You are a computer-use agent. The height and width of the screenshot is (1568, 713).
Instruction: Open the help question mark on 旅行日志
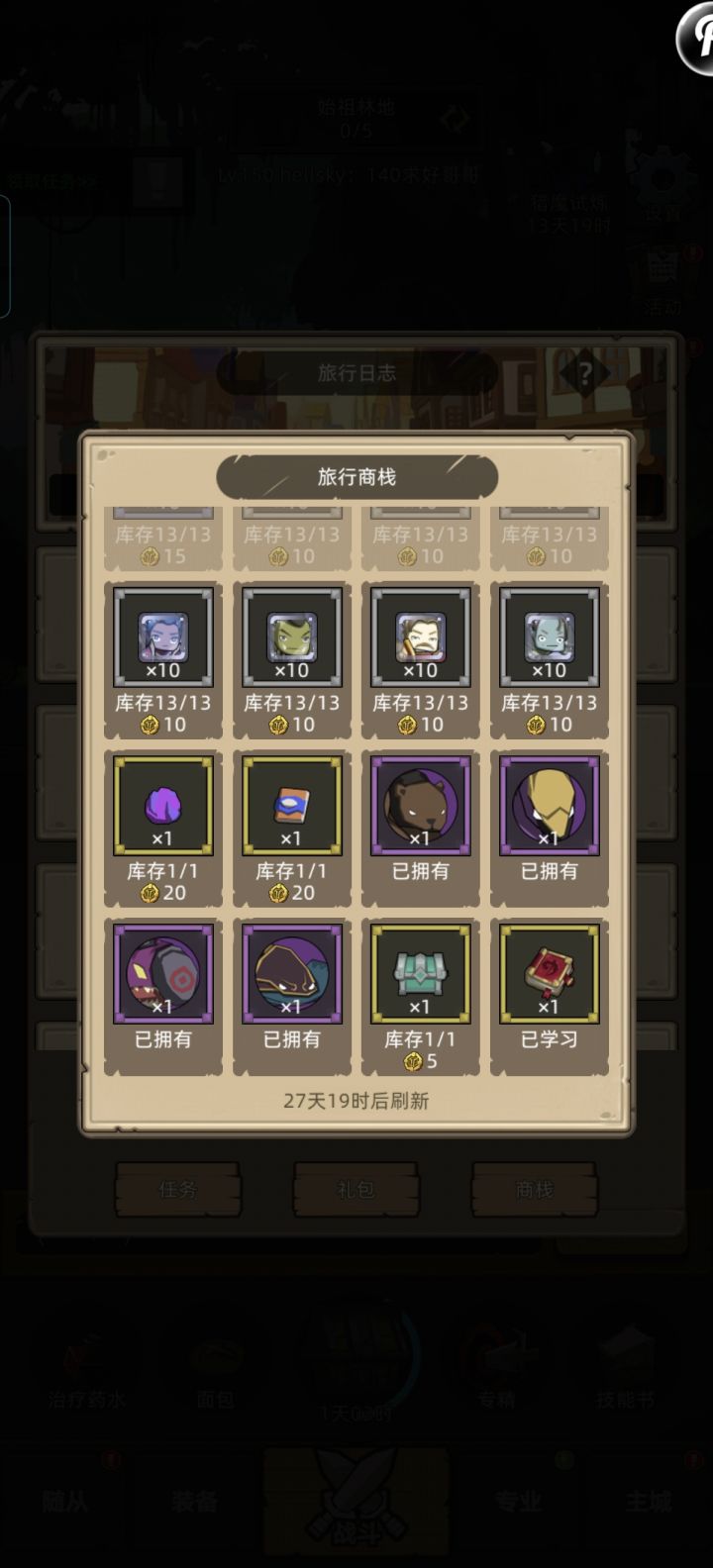coord(586,372)
